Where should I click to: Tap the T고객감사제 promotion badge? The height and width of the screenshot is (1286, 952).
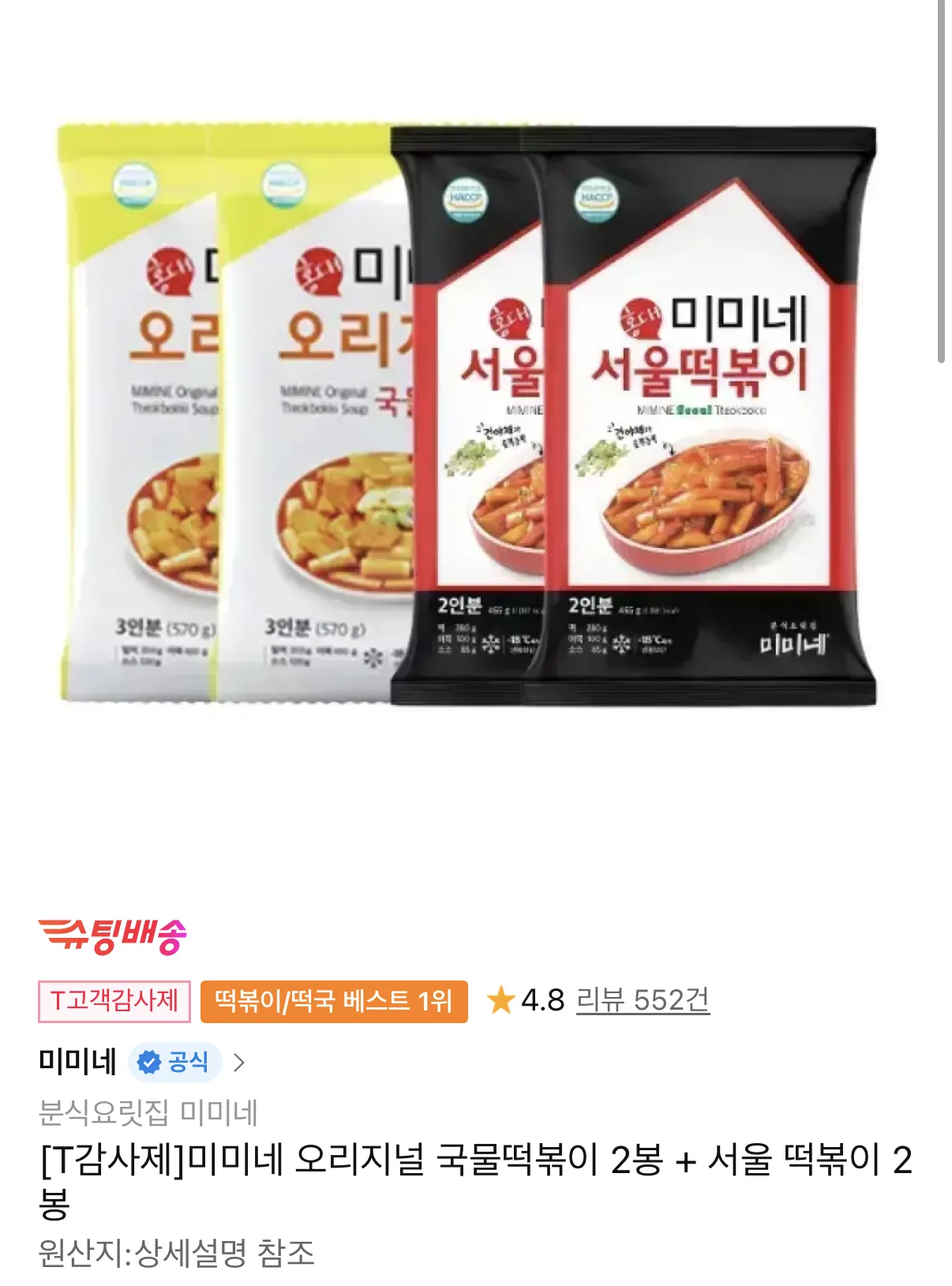(x=114, y=1001)
